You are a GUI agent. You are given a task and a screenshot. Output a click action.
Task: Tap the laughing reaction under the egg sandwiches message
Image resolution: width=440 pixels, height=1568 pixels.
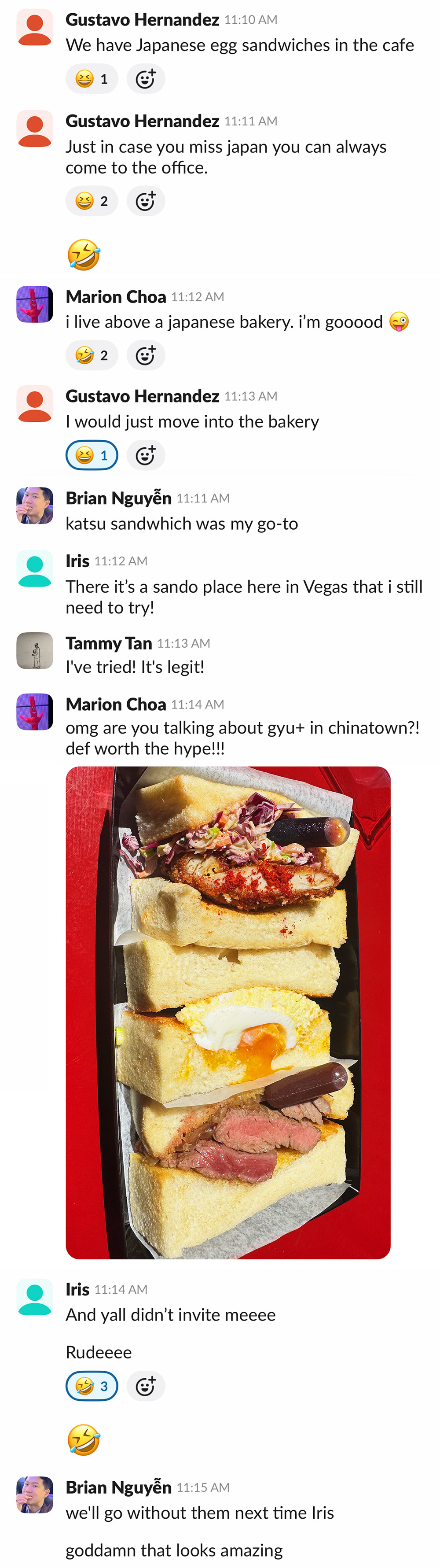91,79
